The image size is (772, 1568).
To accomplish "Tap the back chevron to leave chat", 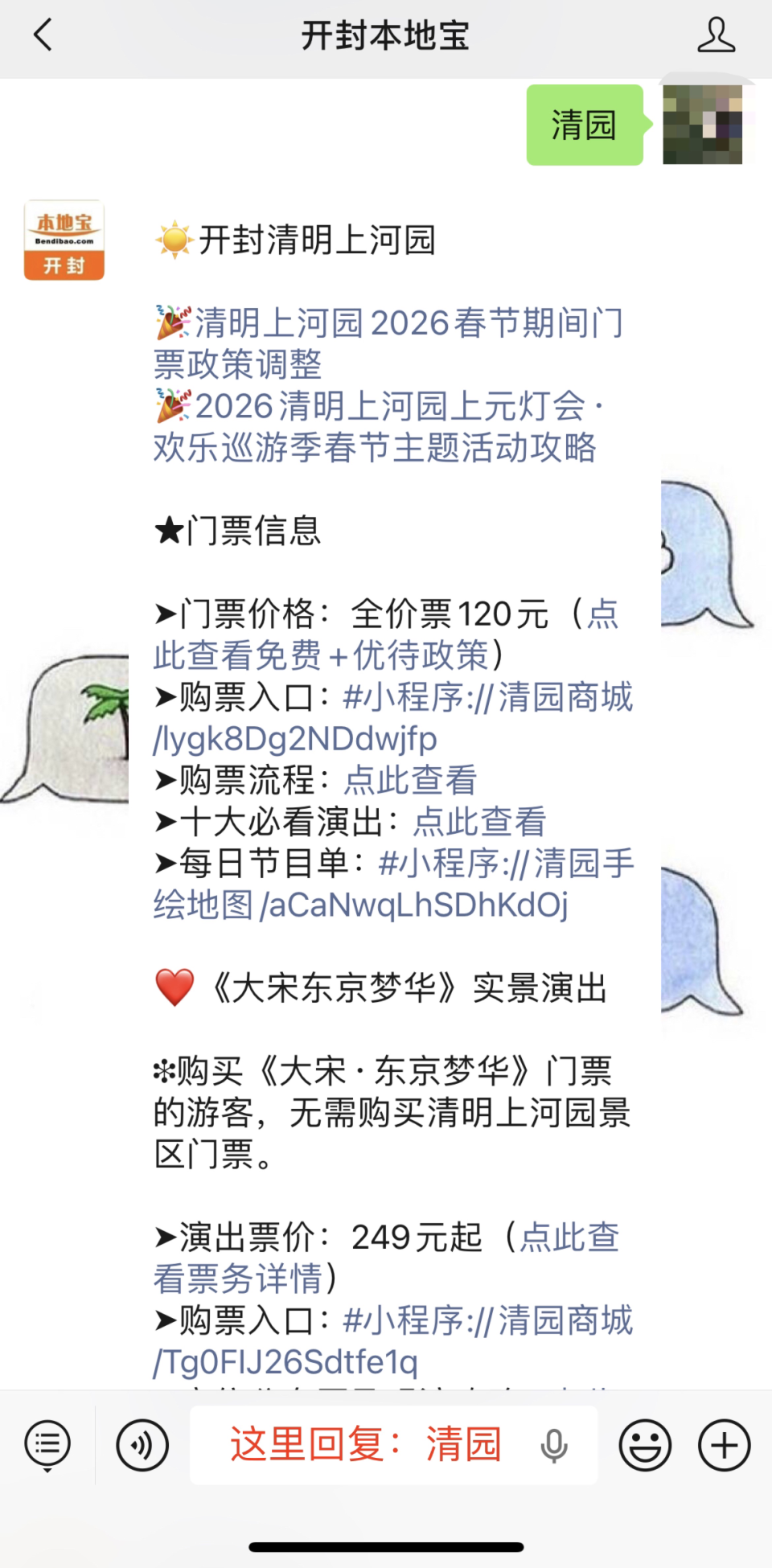I will coord(42,35).
